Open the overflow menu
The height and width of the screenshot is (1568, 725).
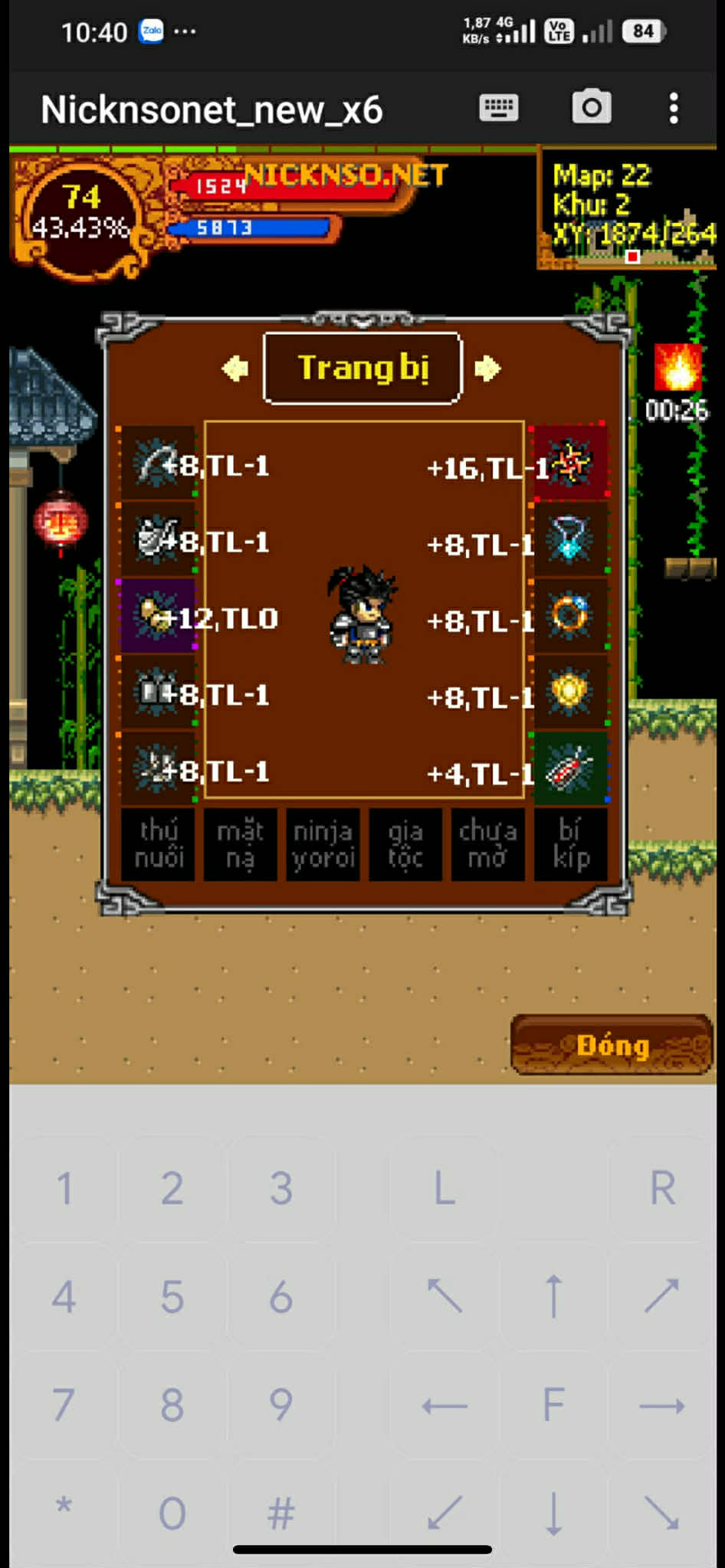673,108
